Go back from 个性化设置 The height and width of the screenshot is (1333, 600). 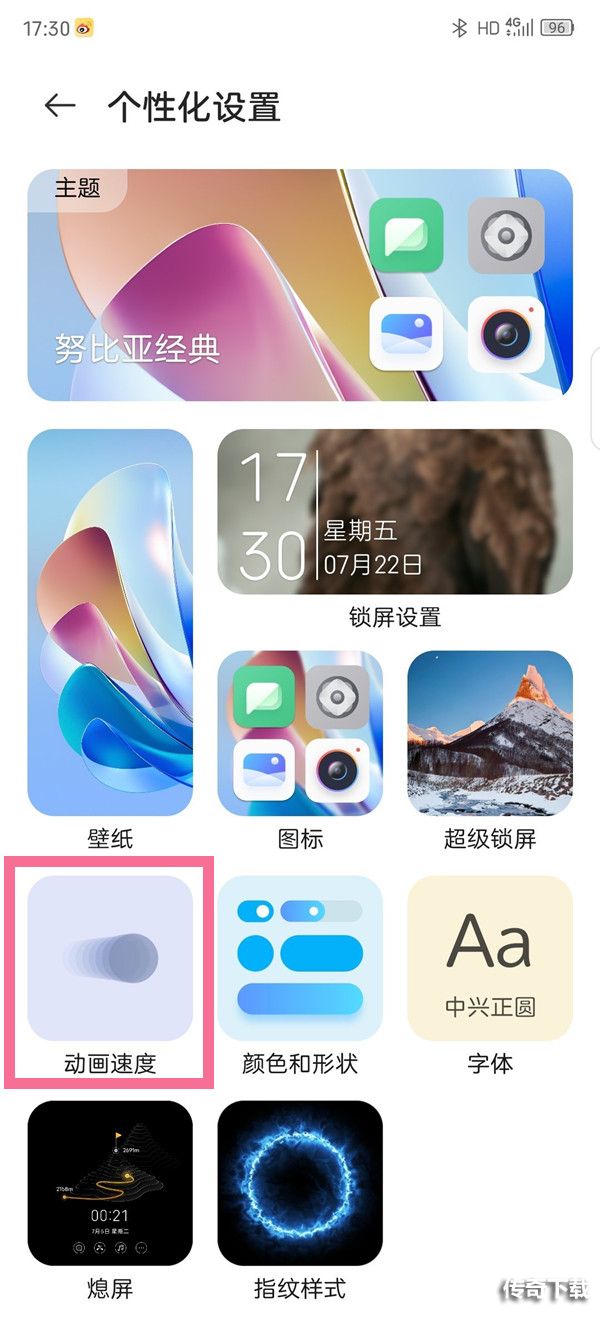pyautogui.click(x=61, y=106)
